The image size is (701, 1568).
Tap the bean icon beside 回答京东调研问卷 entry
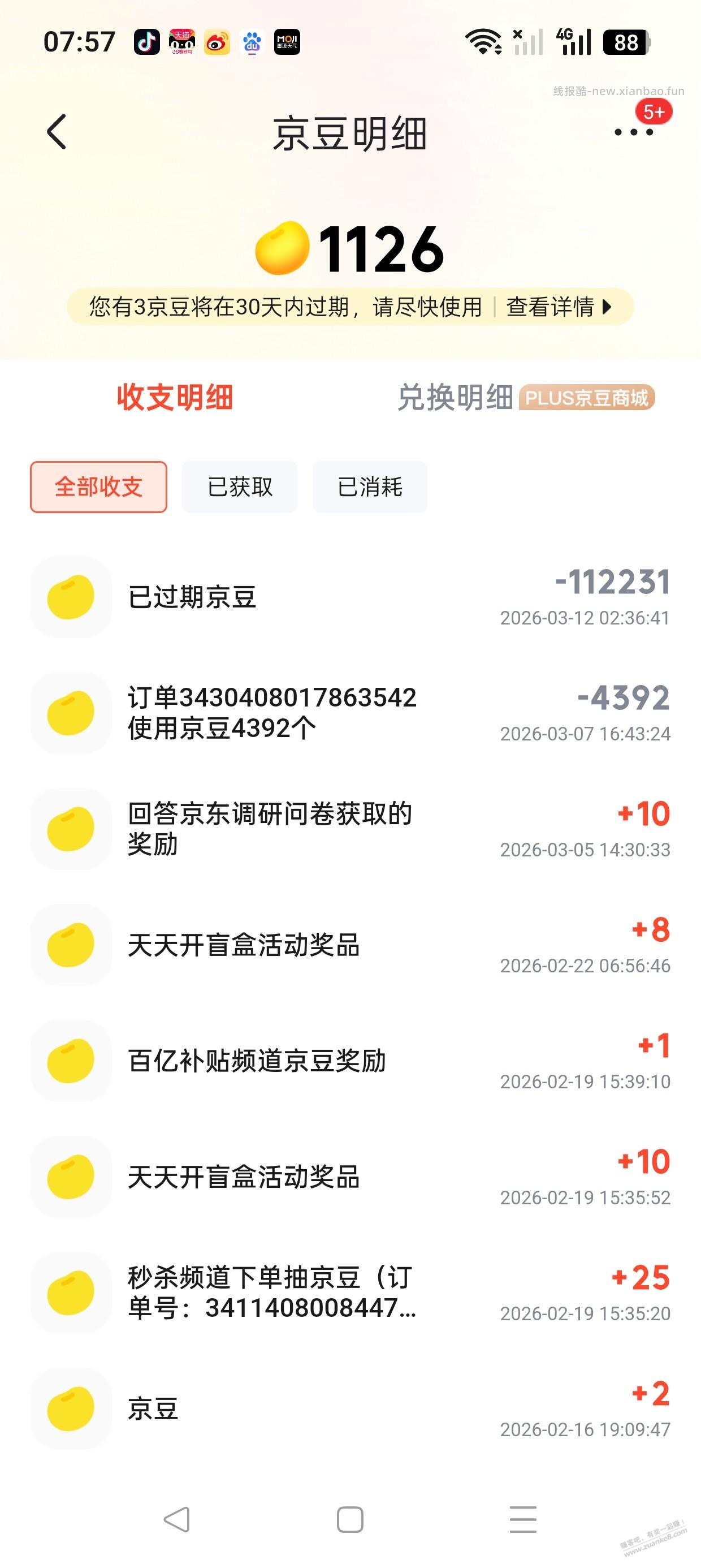[x=71, y=828]
